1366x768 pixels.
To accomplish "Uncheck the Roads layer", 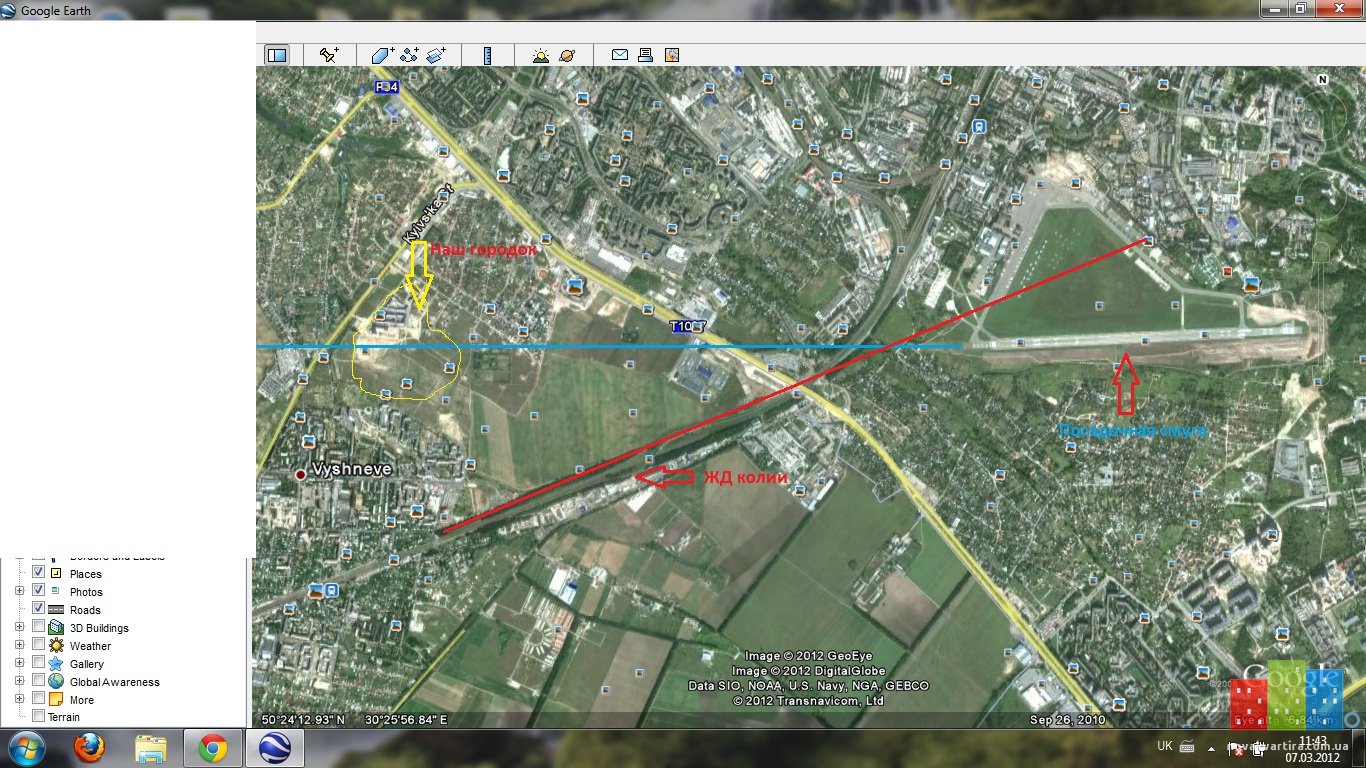I will coord(38,609).
